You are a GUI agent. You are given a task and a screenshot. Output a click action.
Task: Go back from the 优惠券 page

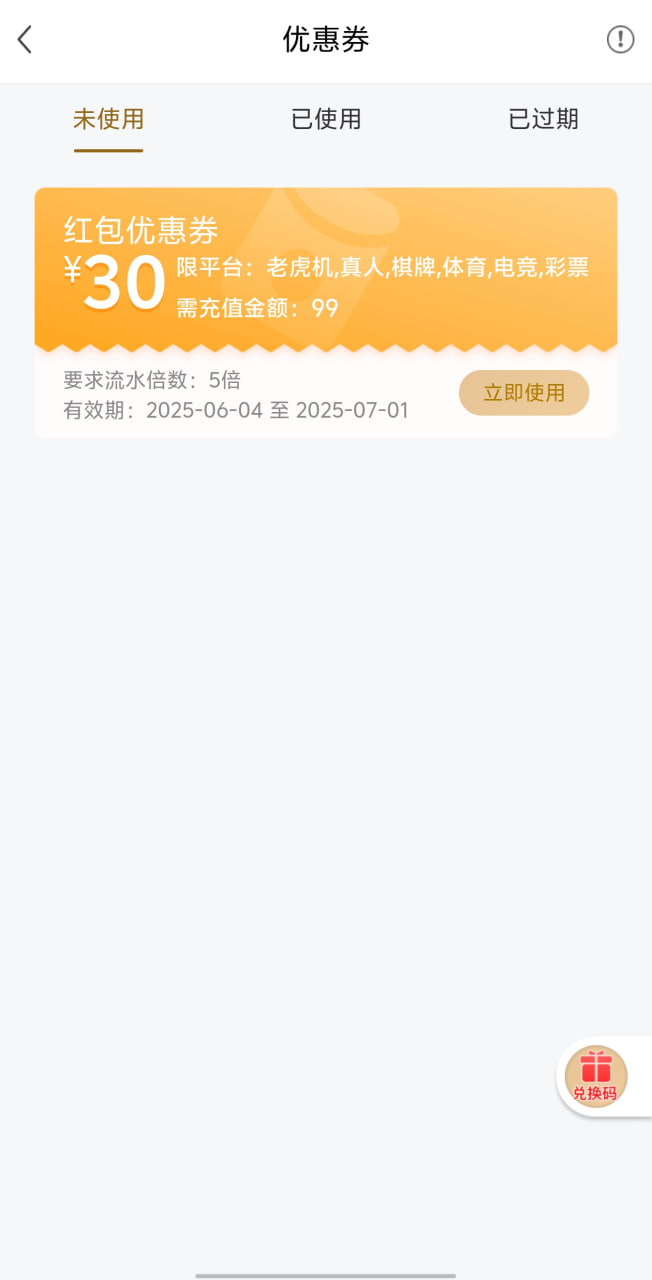pyautogui.click(x=25, y=40)
